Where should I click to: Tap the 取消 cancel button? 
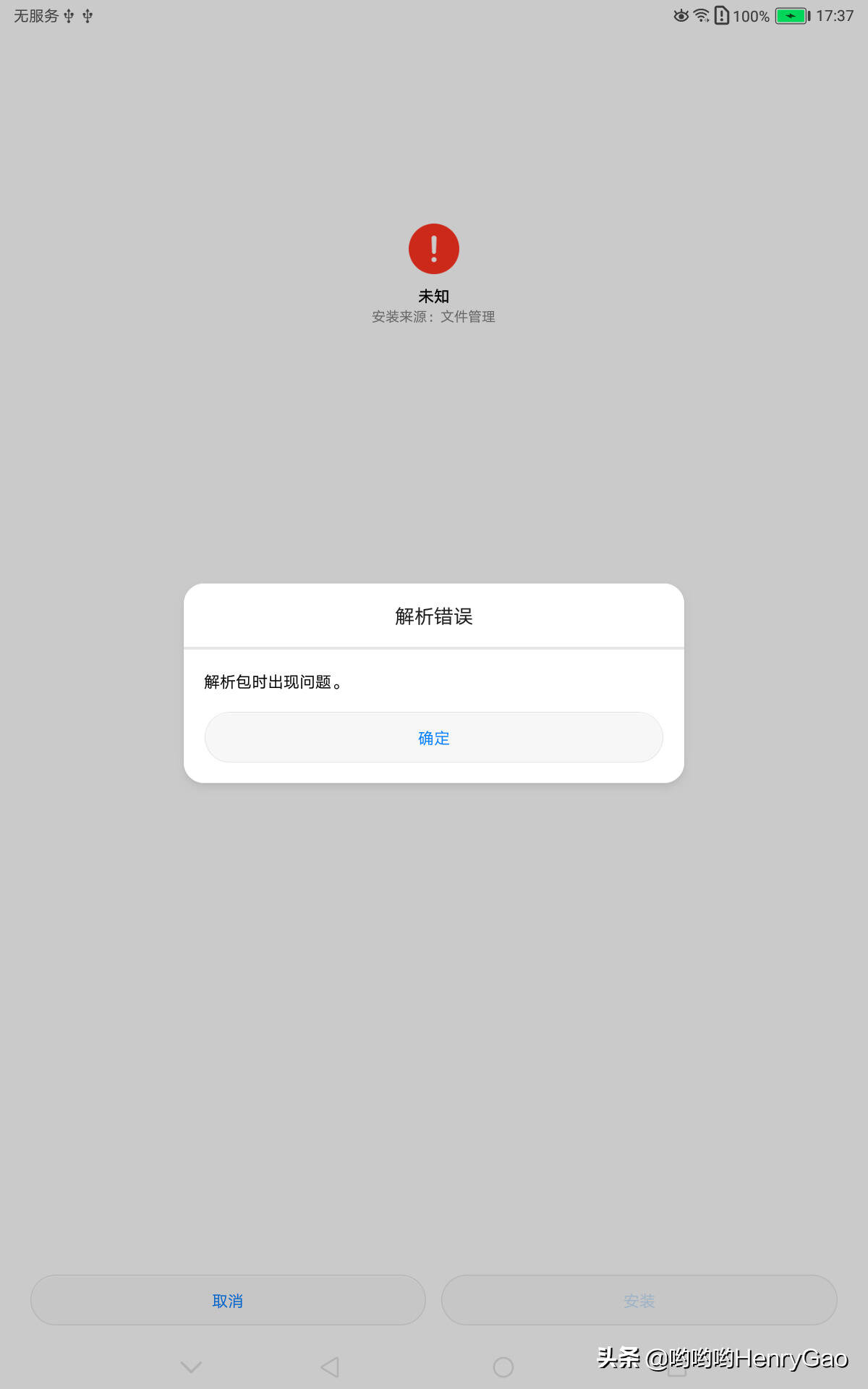(x=228, y=1300)
